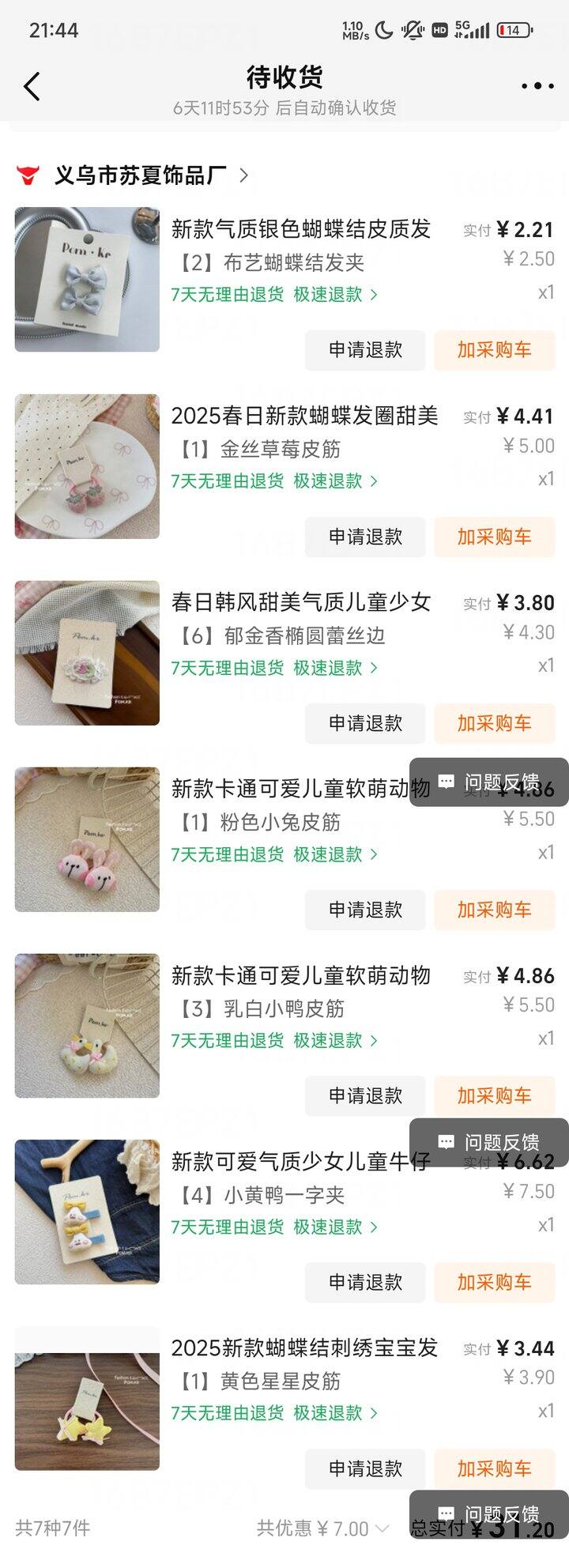Image resolution: width=569 pixels, height=1568 pixels.
Task: Expand the 共优惠 ¥7.00 discount details
Action: pos(322,1529)
